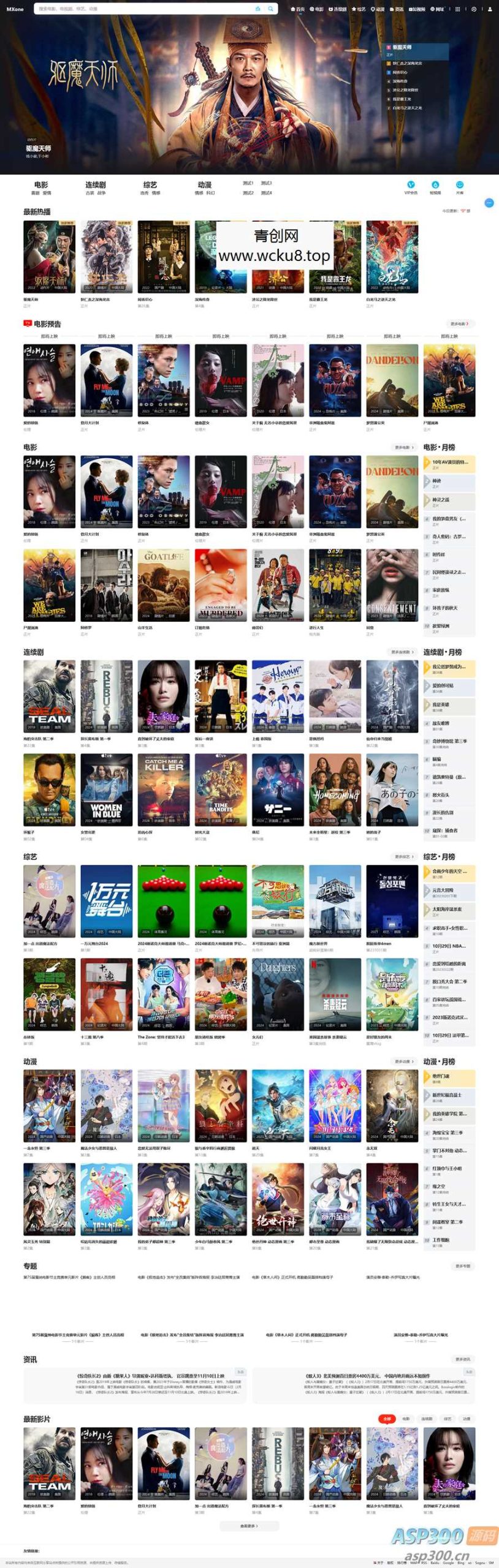The width and height of the screenshot is (499, 1568).
Task: View more upcoming films via 更多电影
Action: (460, 324)
